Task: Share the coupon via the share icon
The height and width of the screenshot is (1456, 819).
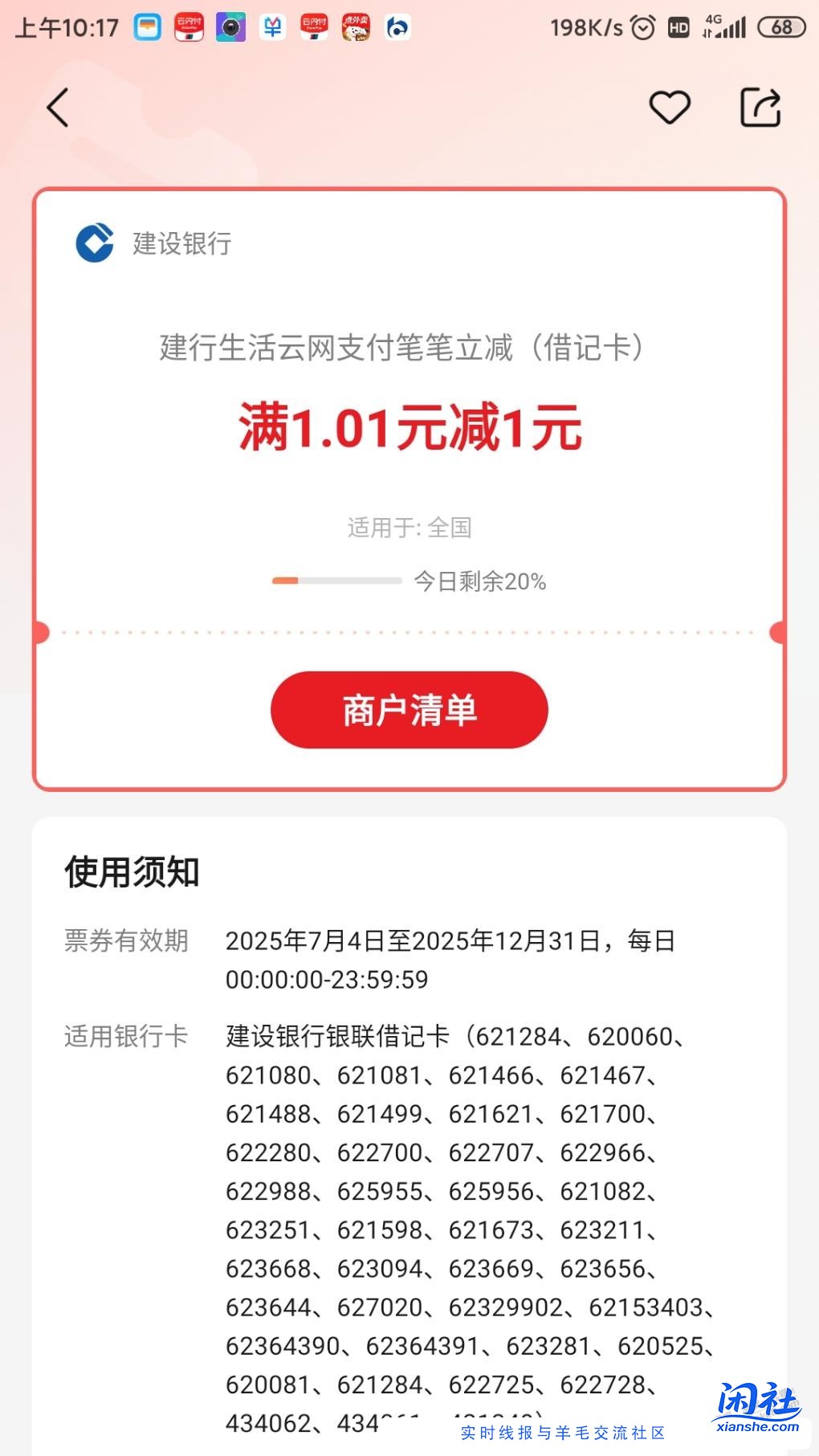Action: [x=761, y=106]
